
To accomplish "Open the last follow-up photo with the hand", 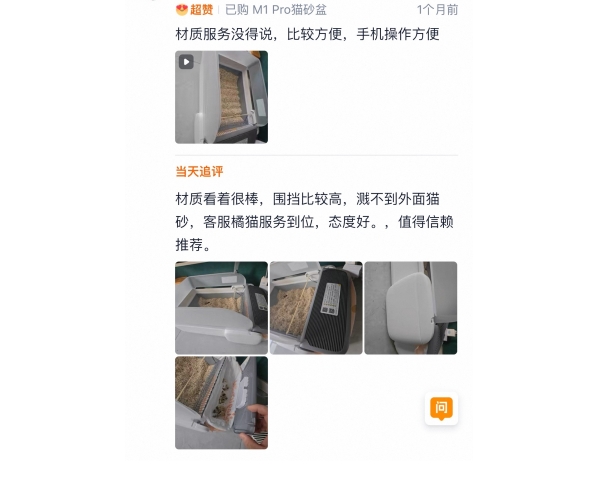I will 221,402.
